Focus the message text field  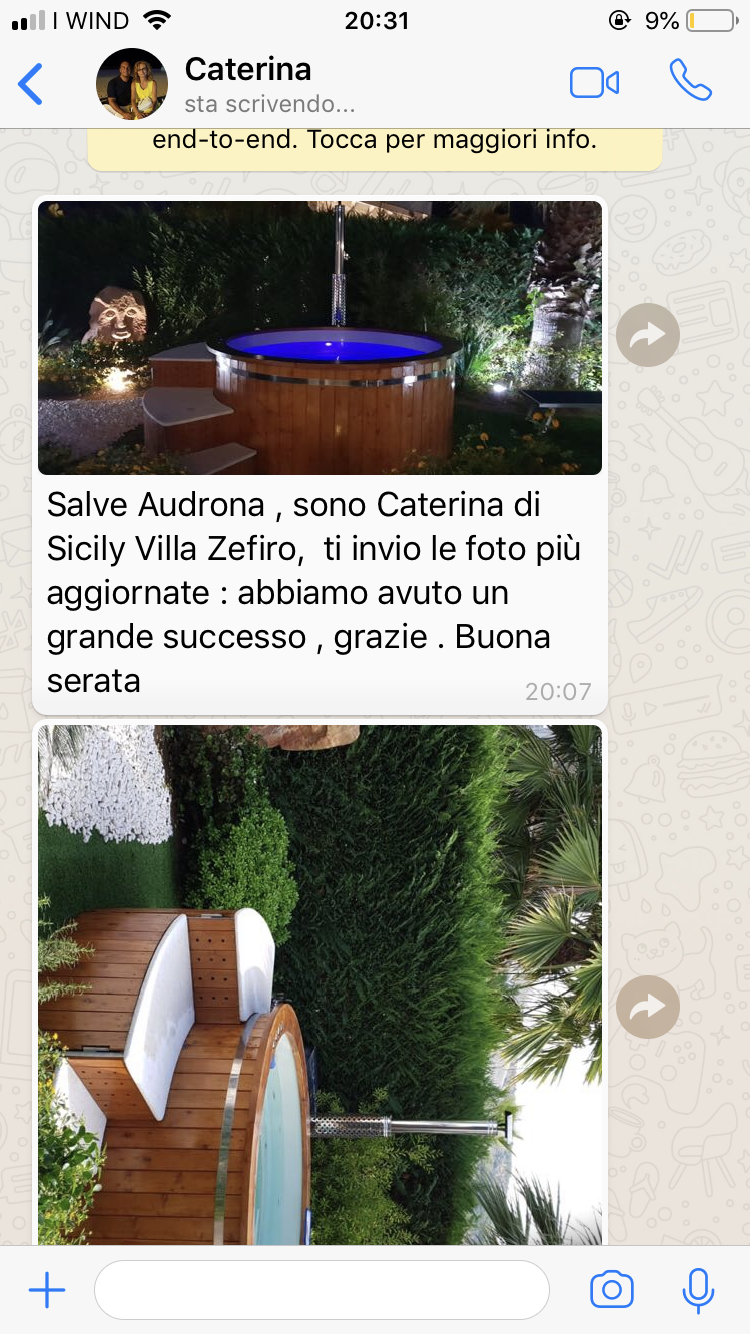(322, 1290)
